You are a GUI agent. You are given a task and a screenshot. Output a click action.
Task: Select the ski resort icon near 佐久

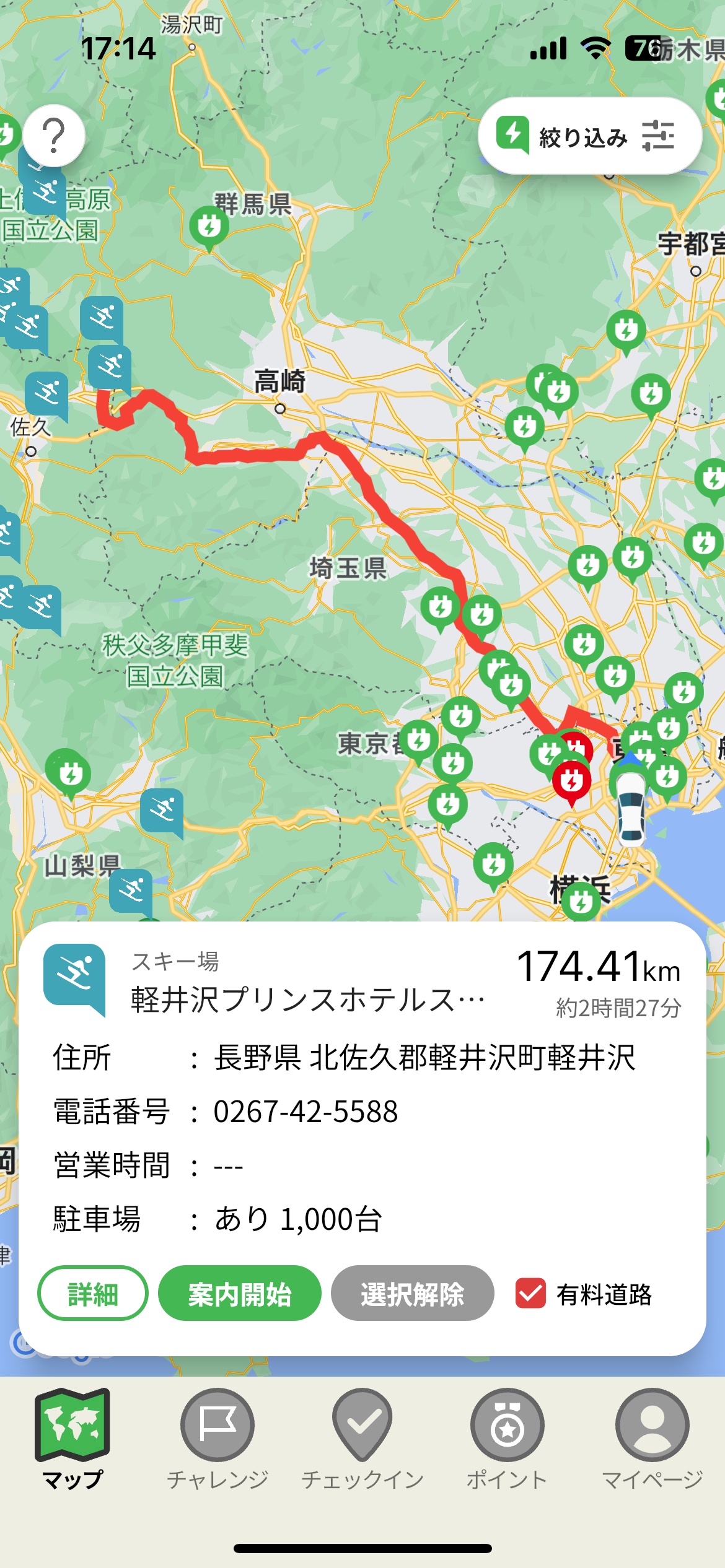click(x=45, y=390)
